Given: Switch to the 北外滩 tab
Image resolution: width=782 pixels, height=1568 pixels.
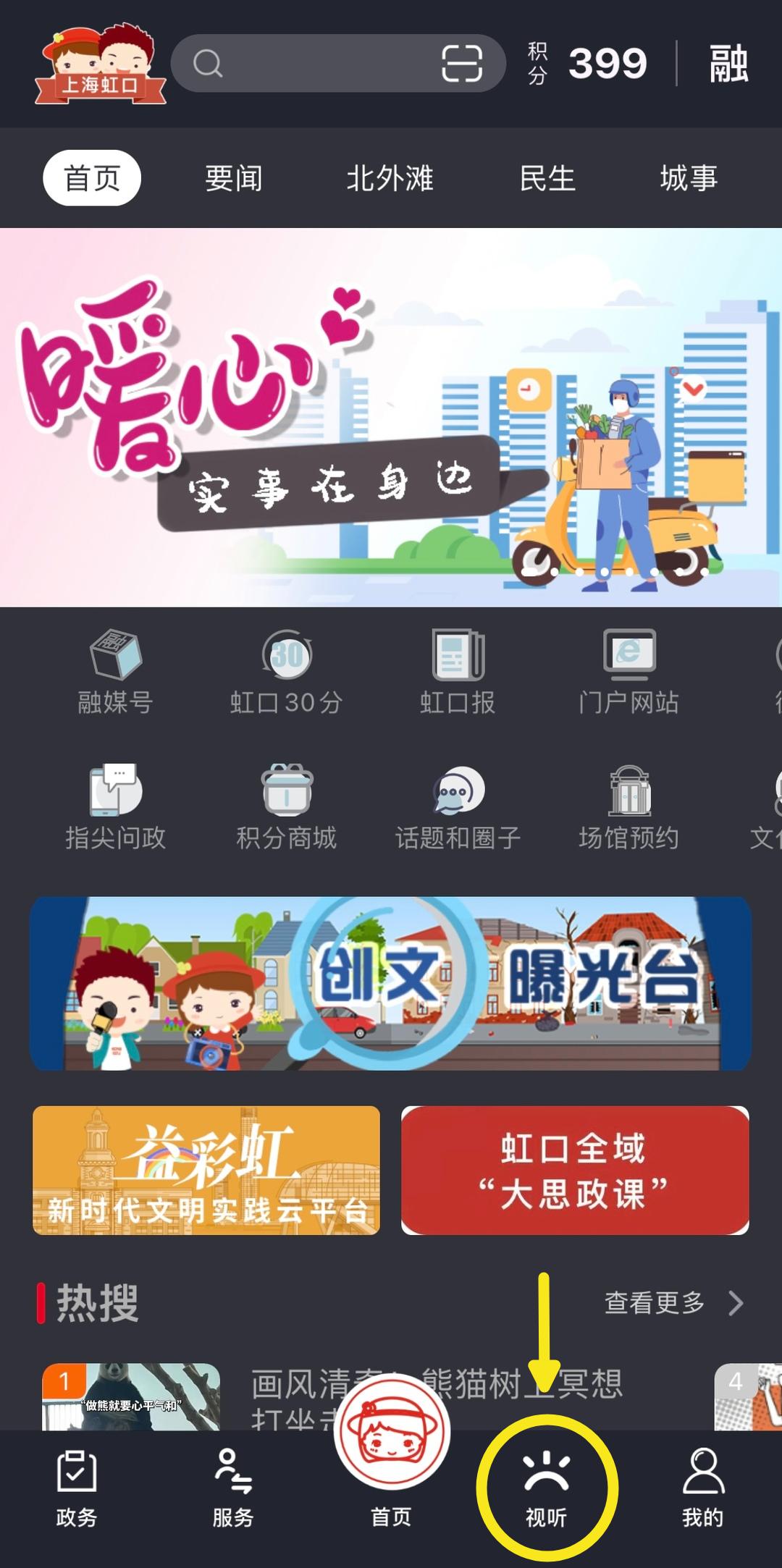Looking at the screenshot, I should tap(390, 178).
